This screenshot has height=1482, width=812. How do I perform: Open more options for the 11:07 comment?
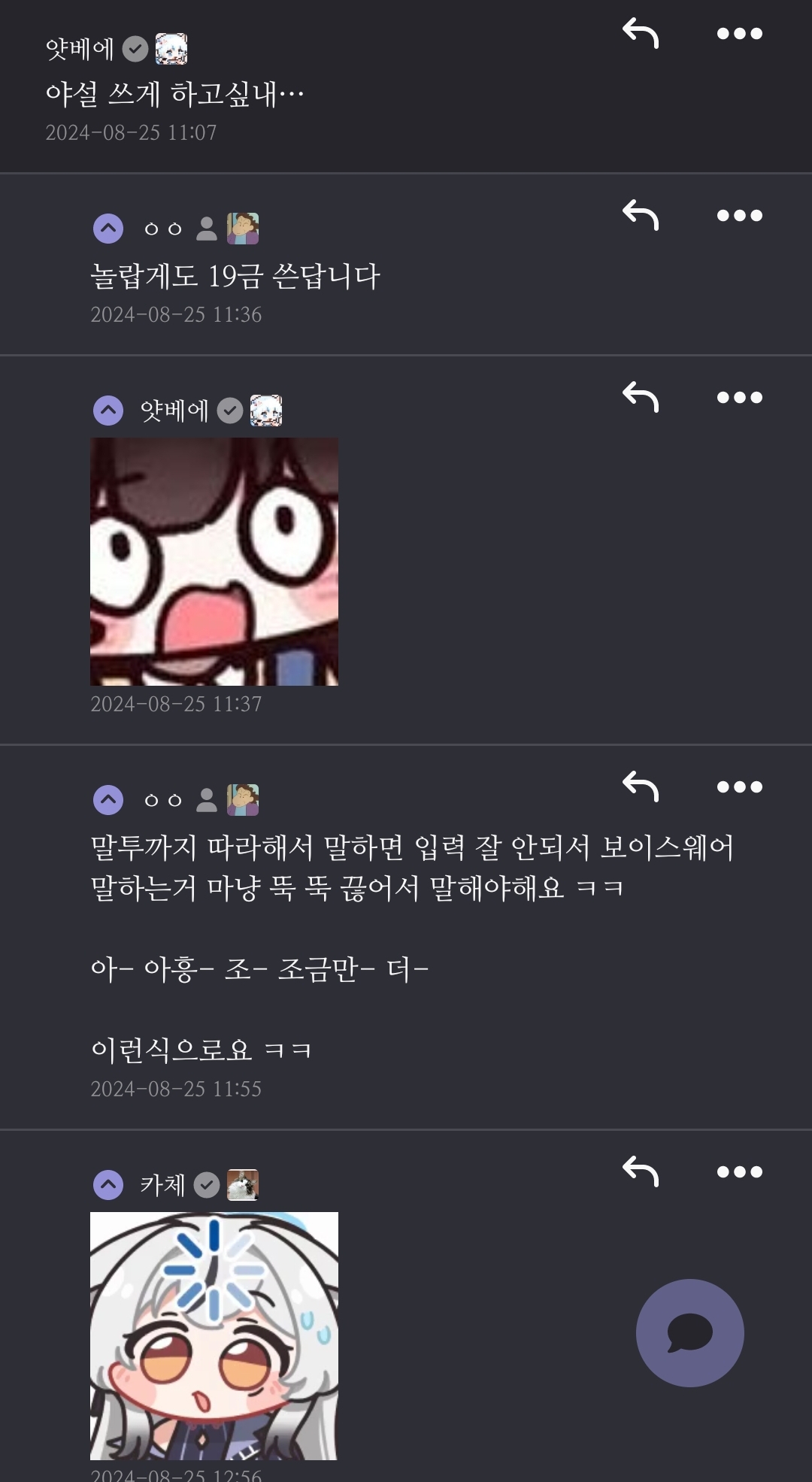(740, 33)
